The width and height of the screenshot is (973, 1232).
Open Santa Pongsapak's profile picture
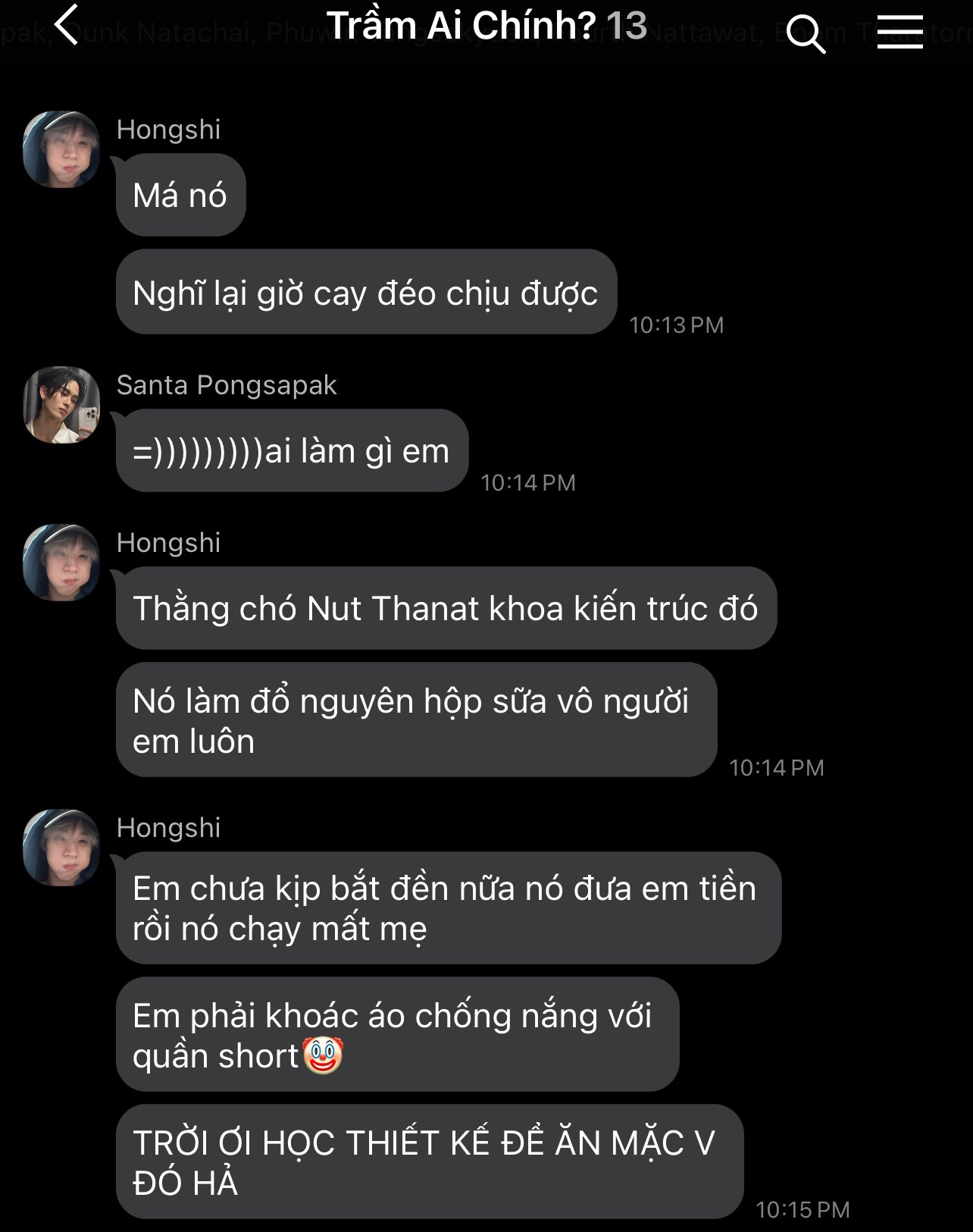pos(61,405)
